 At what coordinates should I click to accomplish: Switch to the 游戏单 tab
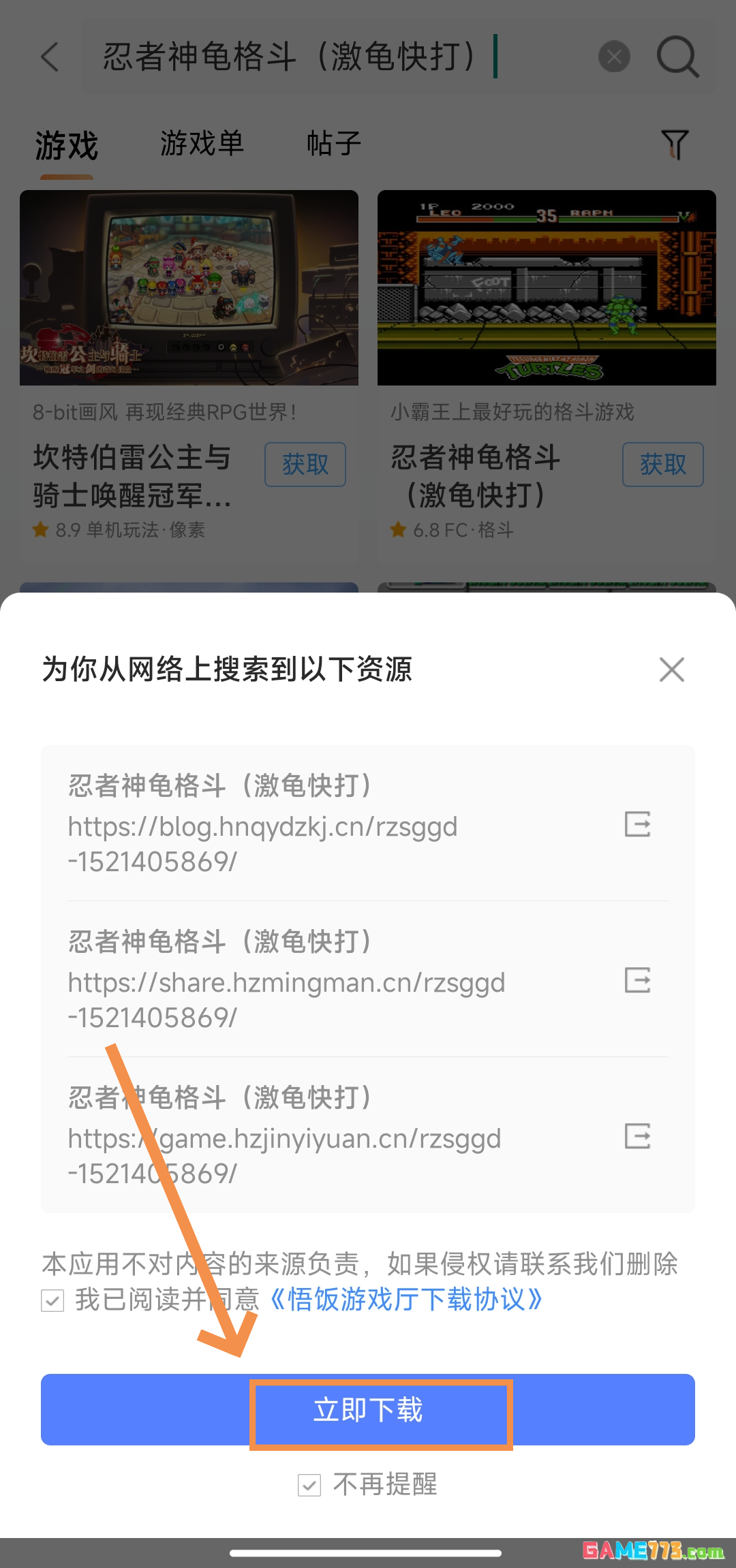[x=202, y=144]
